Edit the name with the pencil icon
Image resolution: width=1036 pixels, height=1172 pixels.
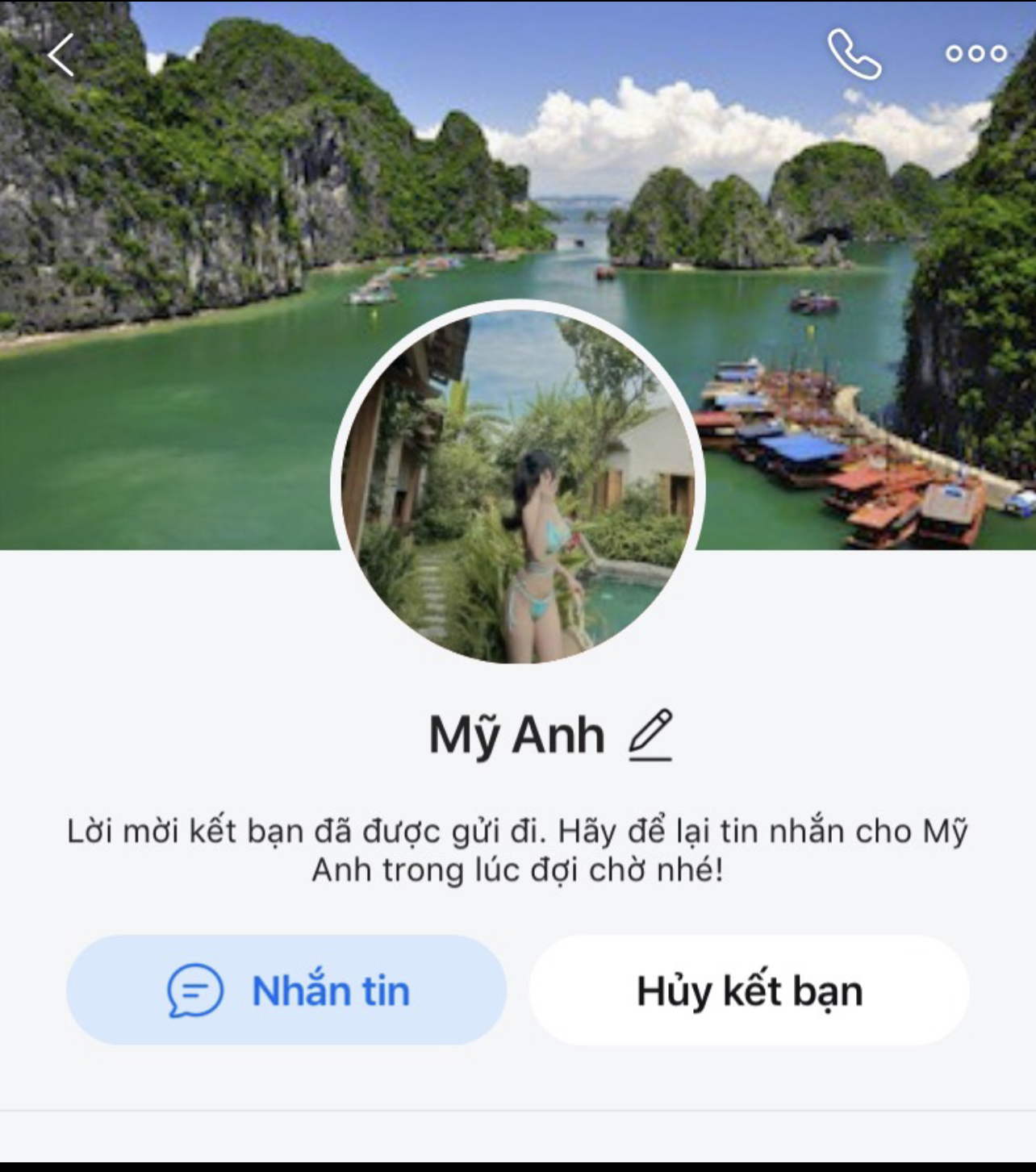tap(650, 735)
